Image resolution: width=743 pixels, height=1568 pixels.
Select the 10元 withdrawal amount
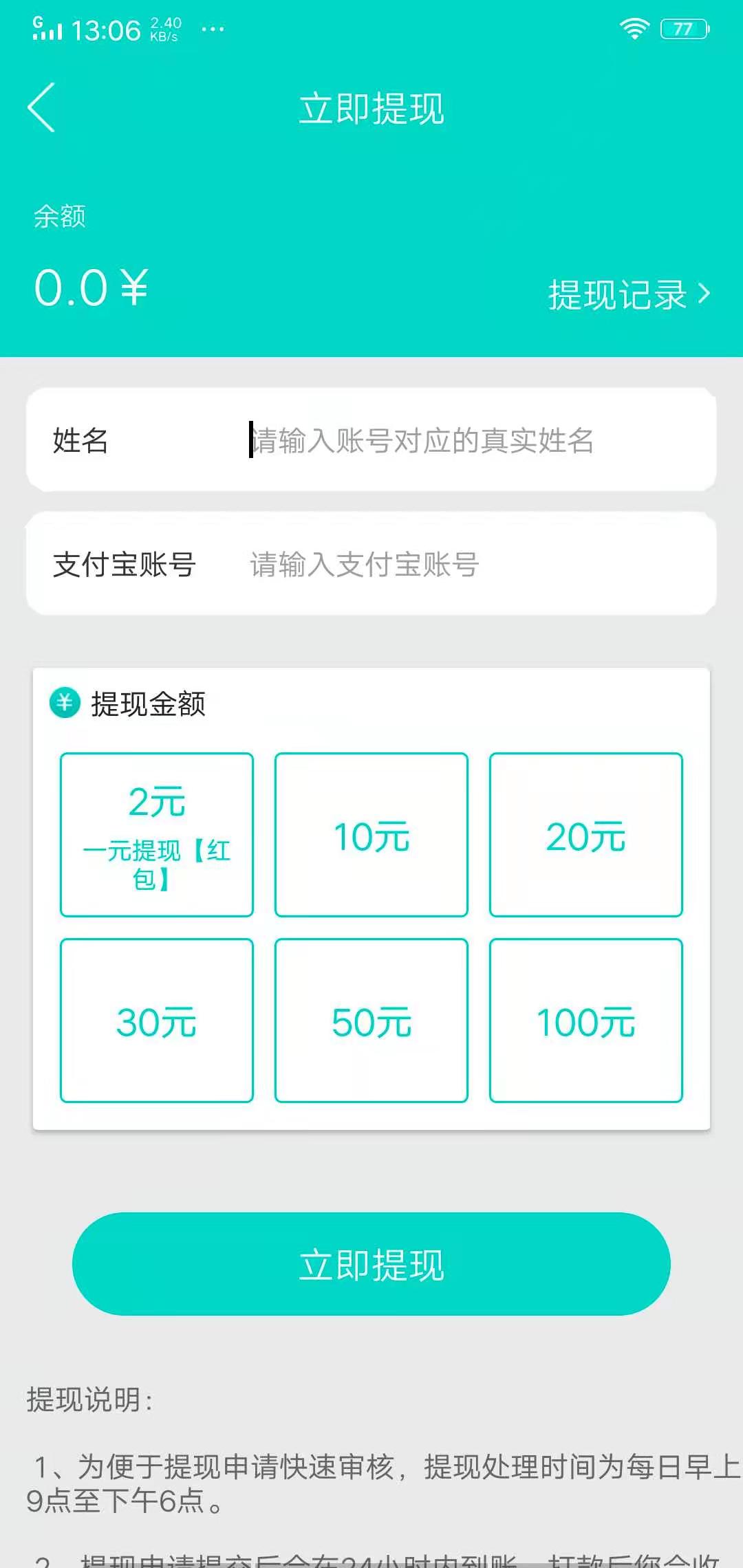(x=371, y=834)
